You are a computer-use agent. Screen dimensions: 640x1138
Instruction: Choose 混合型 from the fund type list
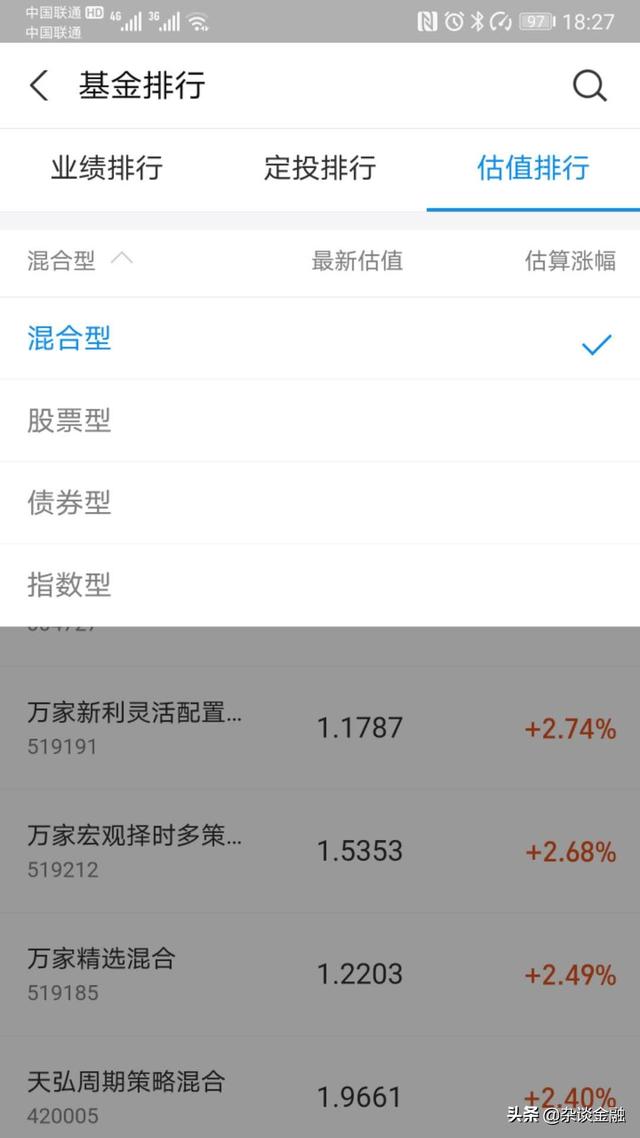click(x=69, y=338)
